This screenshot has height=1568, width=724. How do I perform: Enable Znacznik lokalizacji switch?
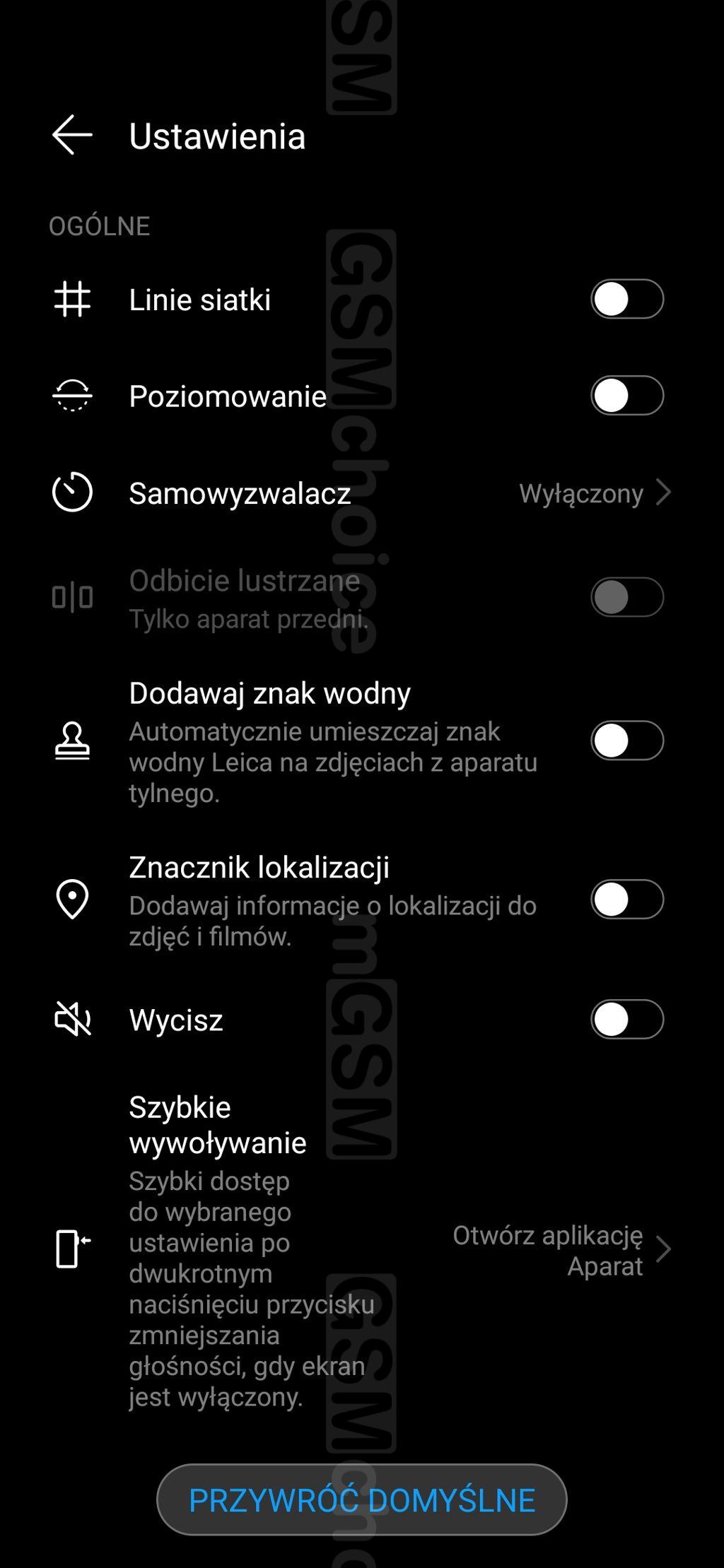(626, 900)
